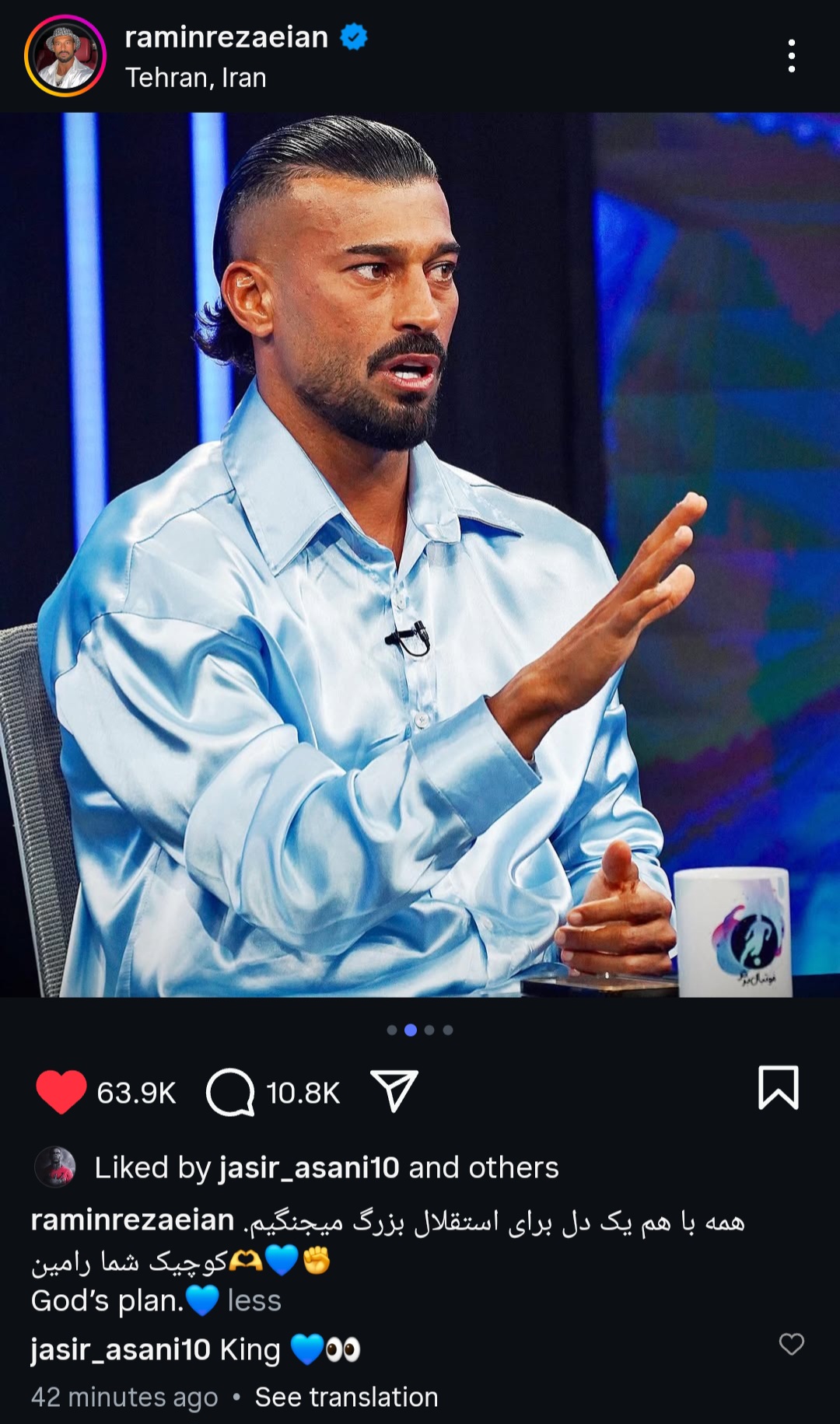This screenshot has width=840, height=1424.
Task: View raminrezaeian's story from profile picture
Action: tap(65, 56)
